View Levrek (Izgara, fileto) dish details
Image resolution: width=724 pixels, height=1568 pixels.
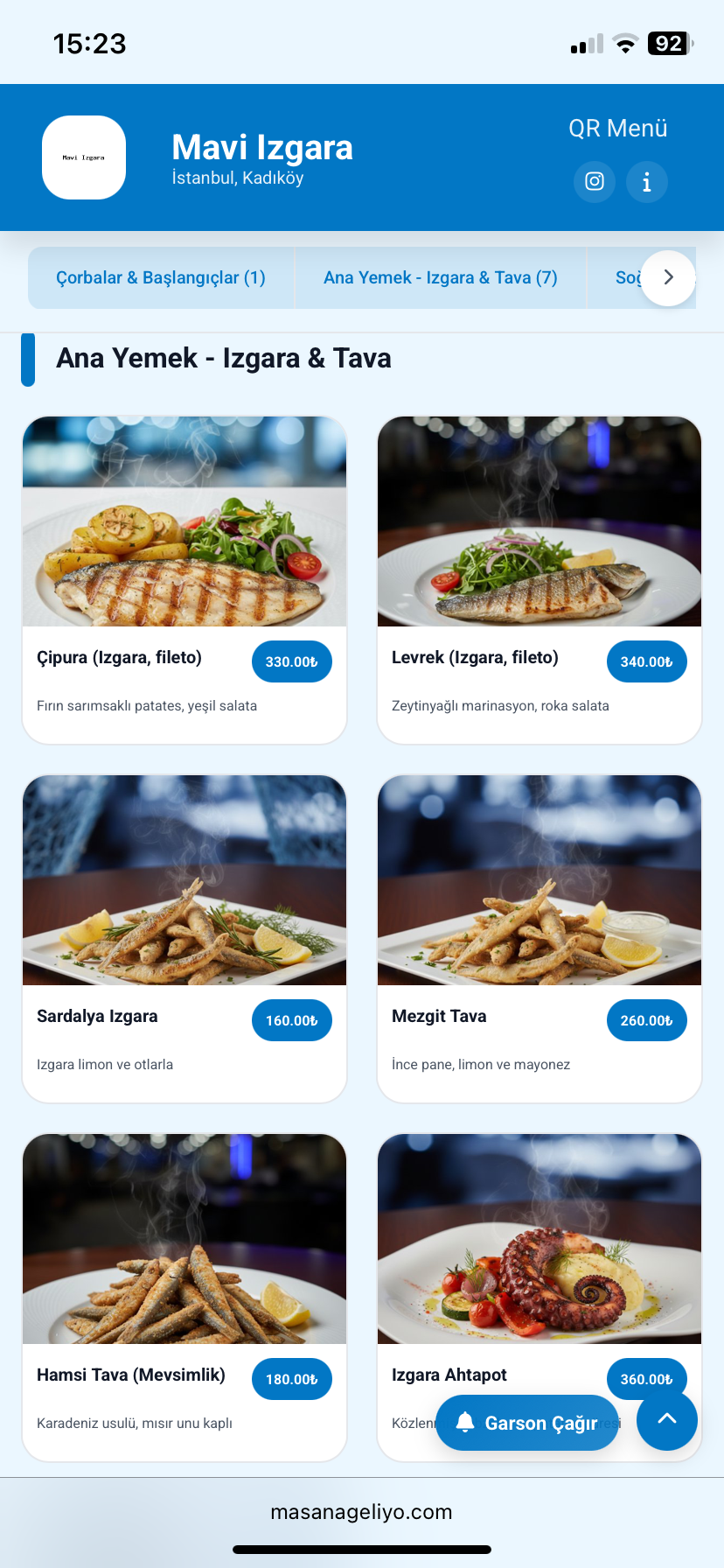pyautogui.click(x=539, y=579)
